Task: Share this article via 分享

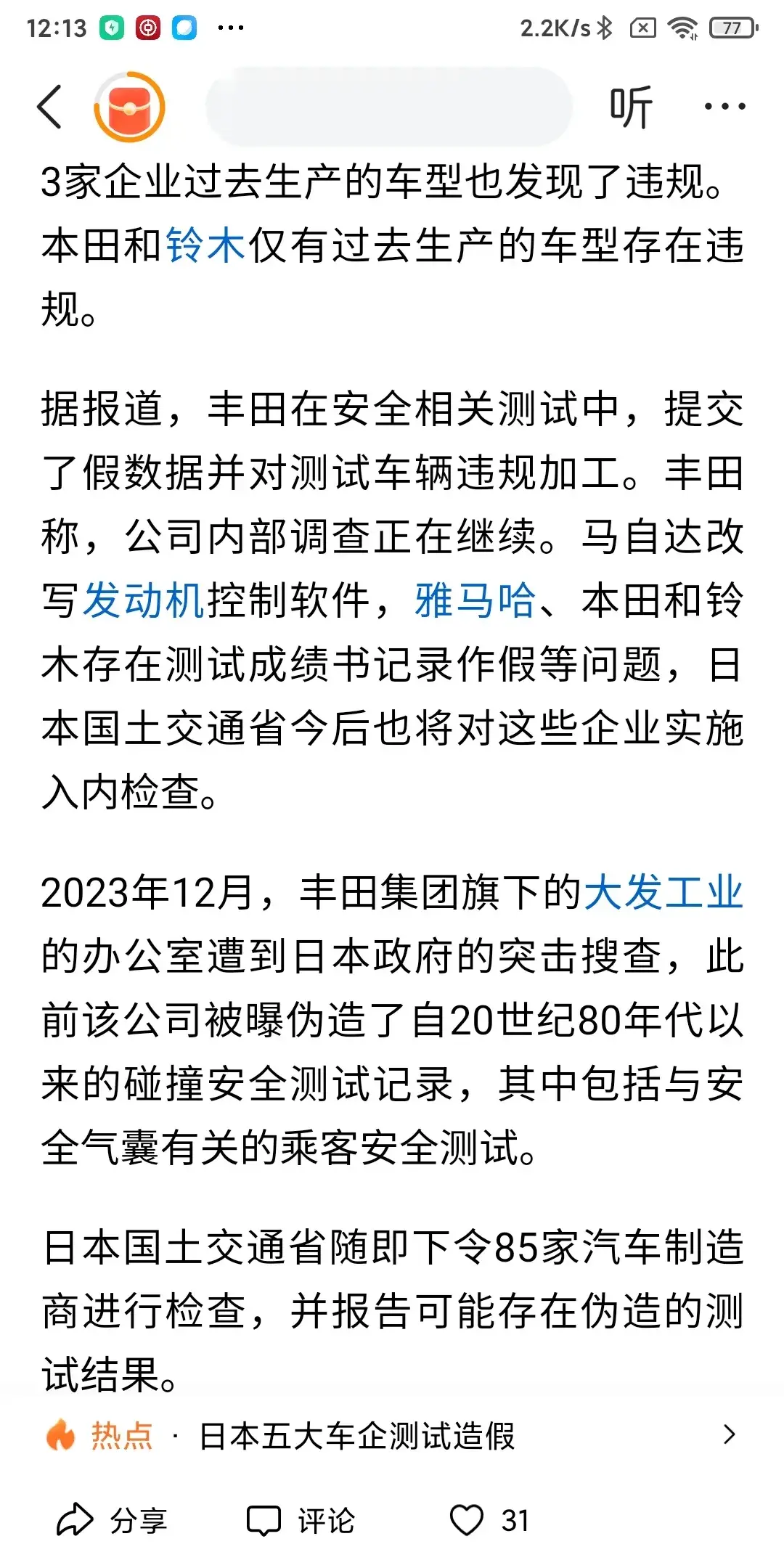Action: 112,1520
